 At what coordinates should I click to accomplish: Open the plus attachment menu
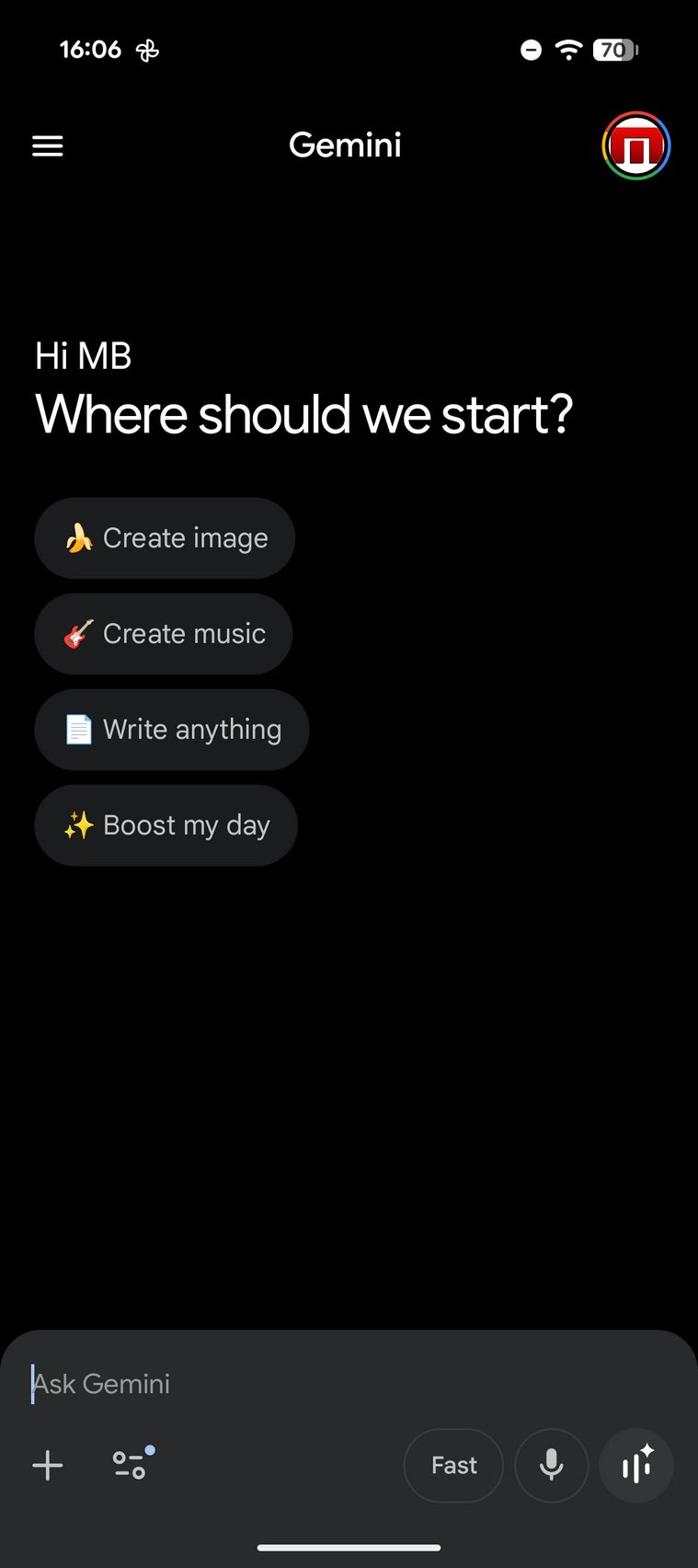(48, 1465)
